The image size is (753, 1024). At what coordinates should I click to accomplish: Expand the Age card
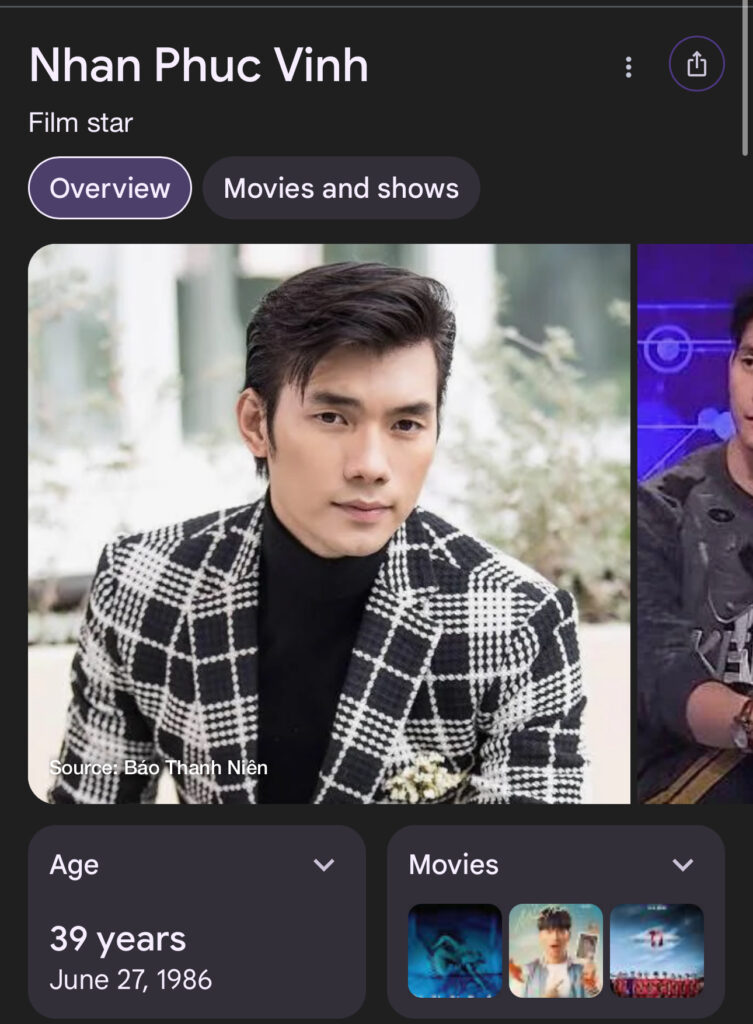click(323, 865)
